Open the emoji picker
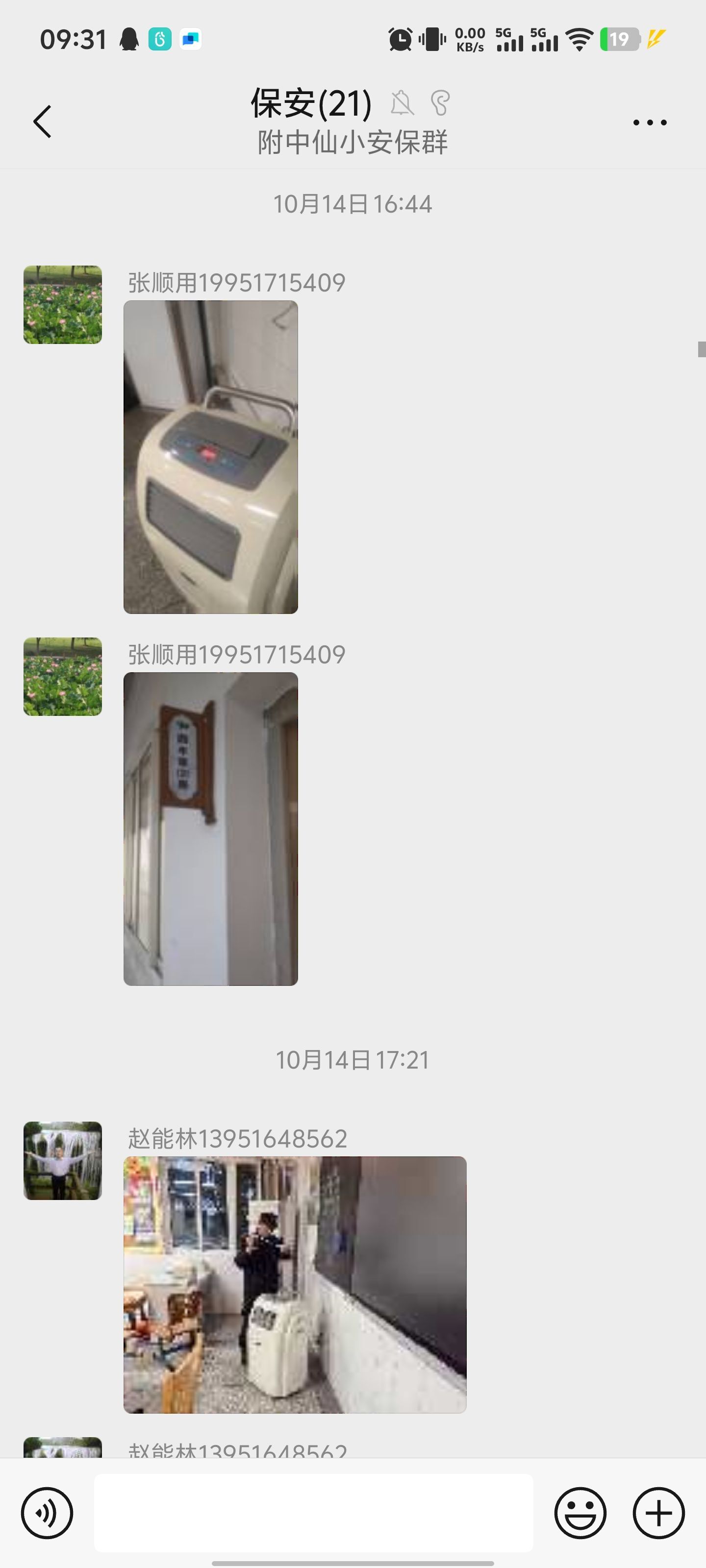 [x=580, y=1513]
